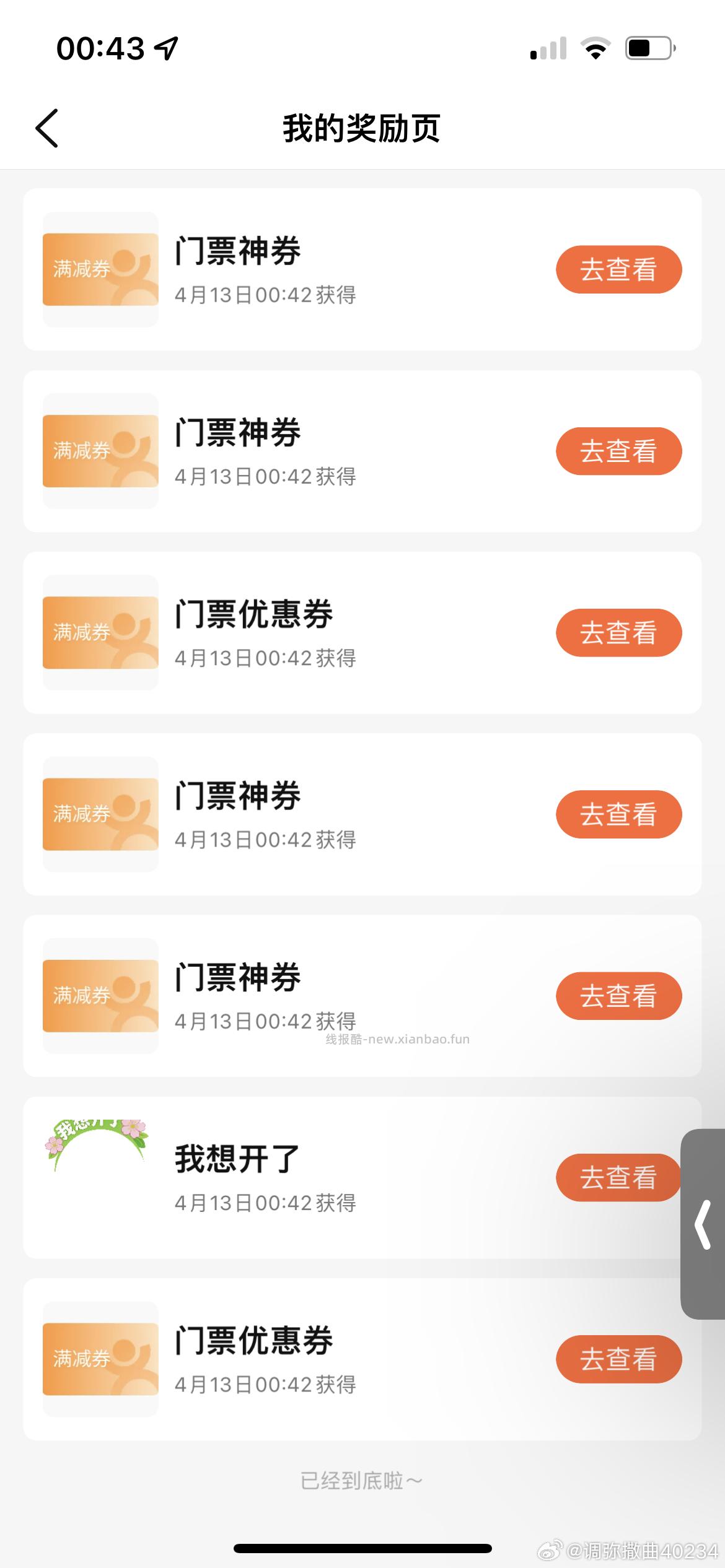Tap the 门票优惠券 coupon card icon
The height and width of the screenshot is (1568, 725).
tap(99, 633)
